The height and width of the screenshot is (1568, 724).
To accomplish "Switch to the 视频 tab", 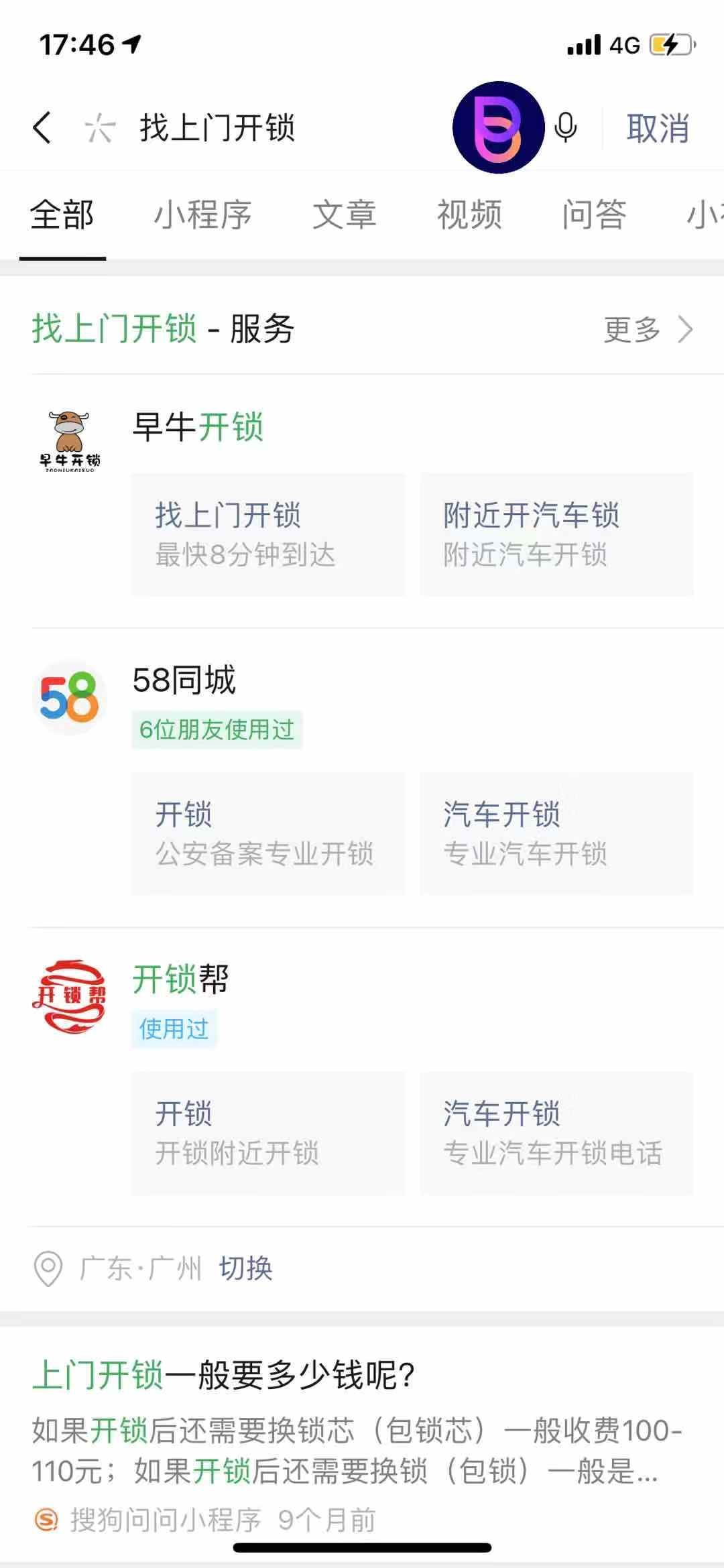I will point(469,215).
